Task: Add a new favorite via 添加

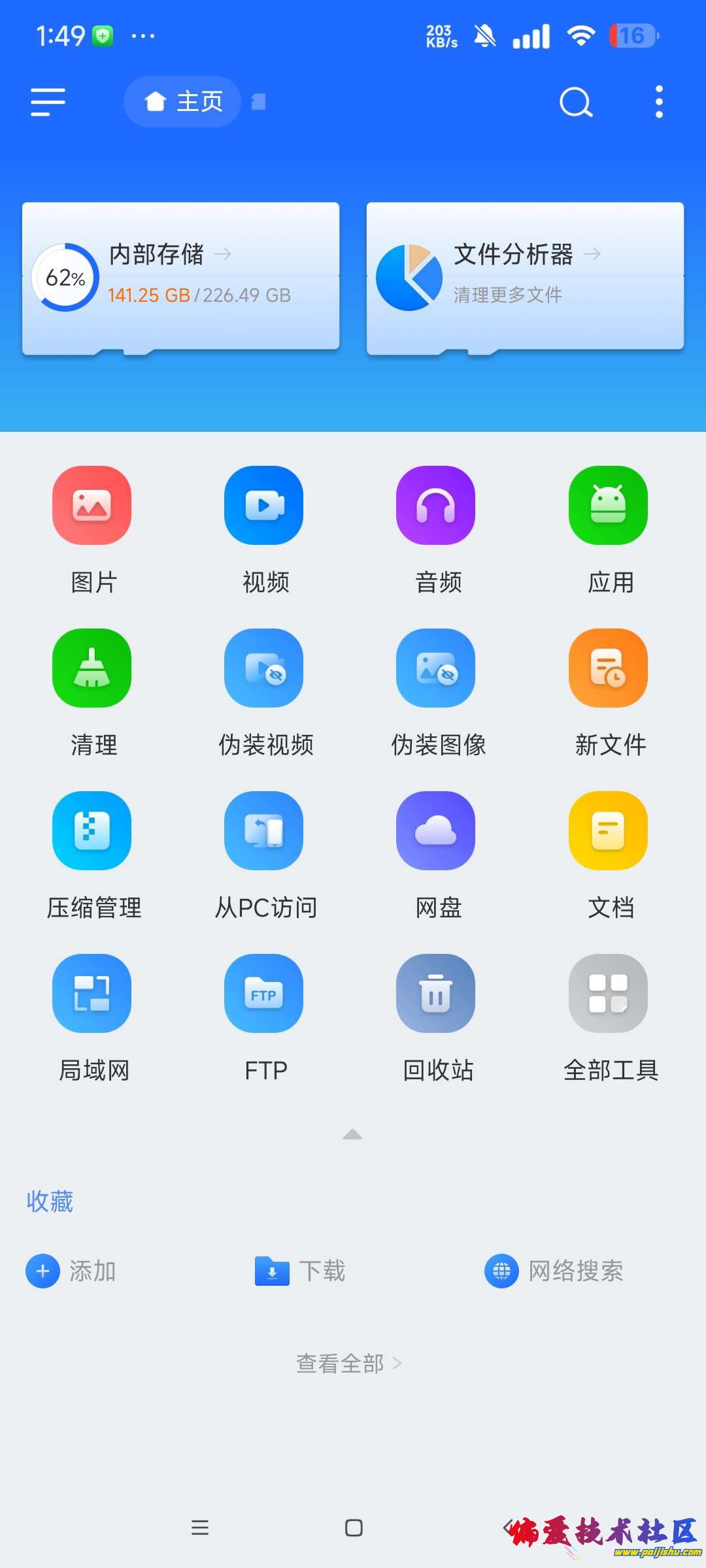Action: (71, 1271)
